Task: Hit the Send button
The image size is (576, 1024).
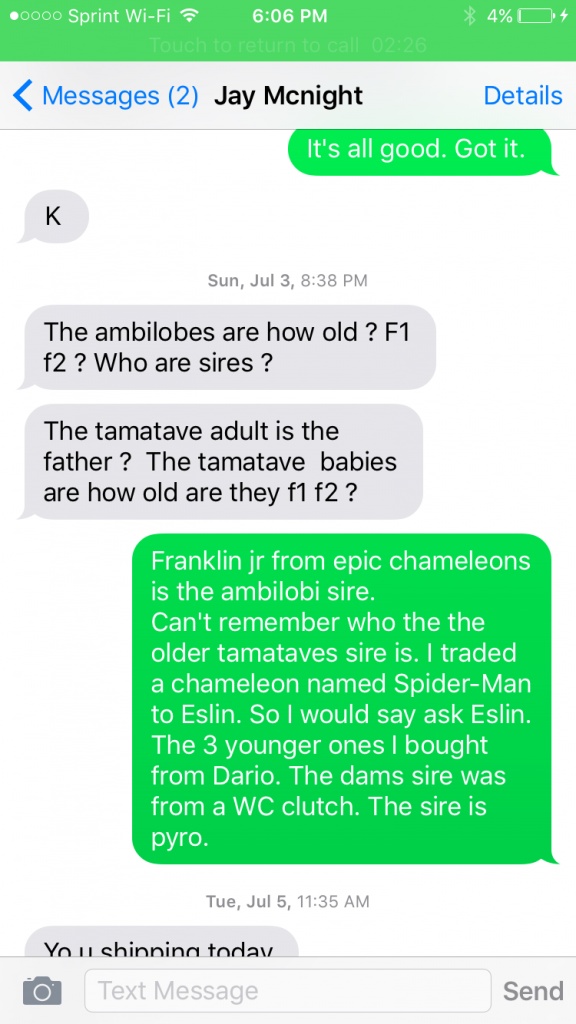Action: 533,991
